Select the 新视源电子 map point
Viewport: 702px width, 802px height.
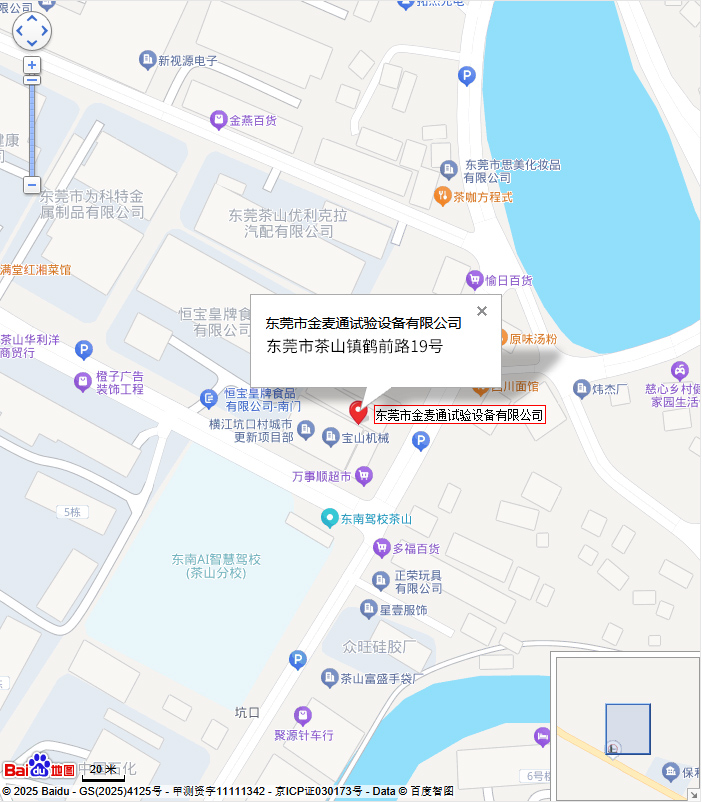pos(147,60)
